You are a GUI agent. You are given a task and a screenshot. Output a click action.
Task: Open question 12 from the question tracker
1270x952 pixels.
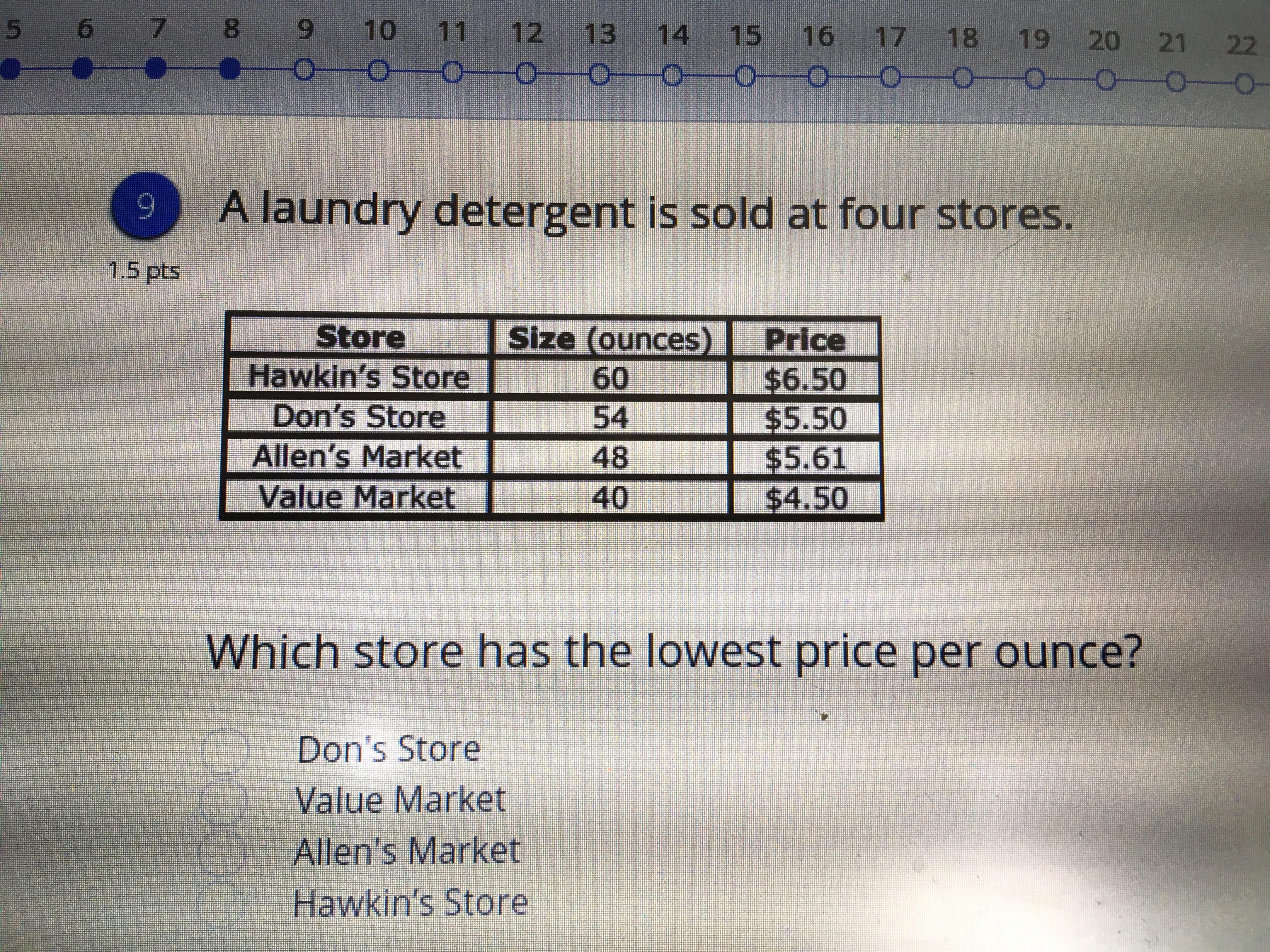pos(526,74)
